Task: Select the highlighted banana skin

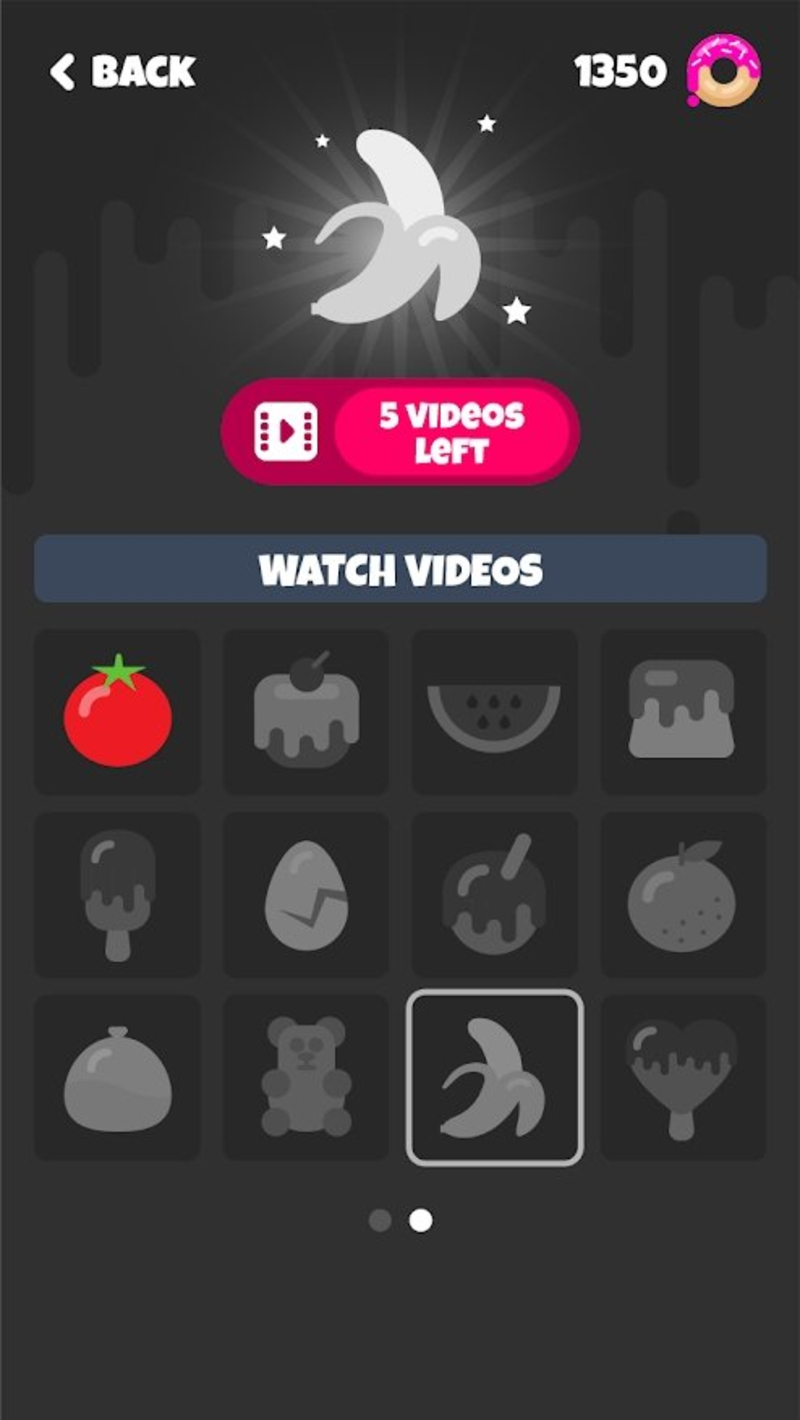Action: coord(494,1077)
